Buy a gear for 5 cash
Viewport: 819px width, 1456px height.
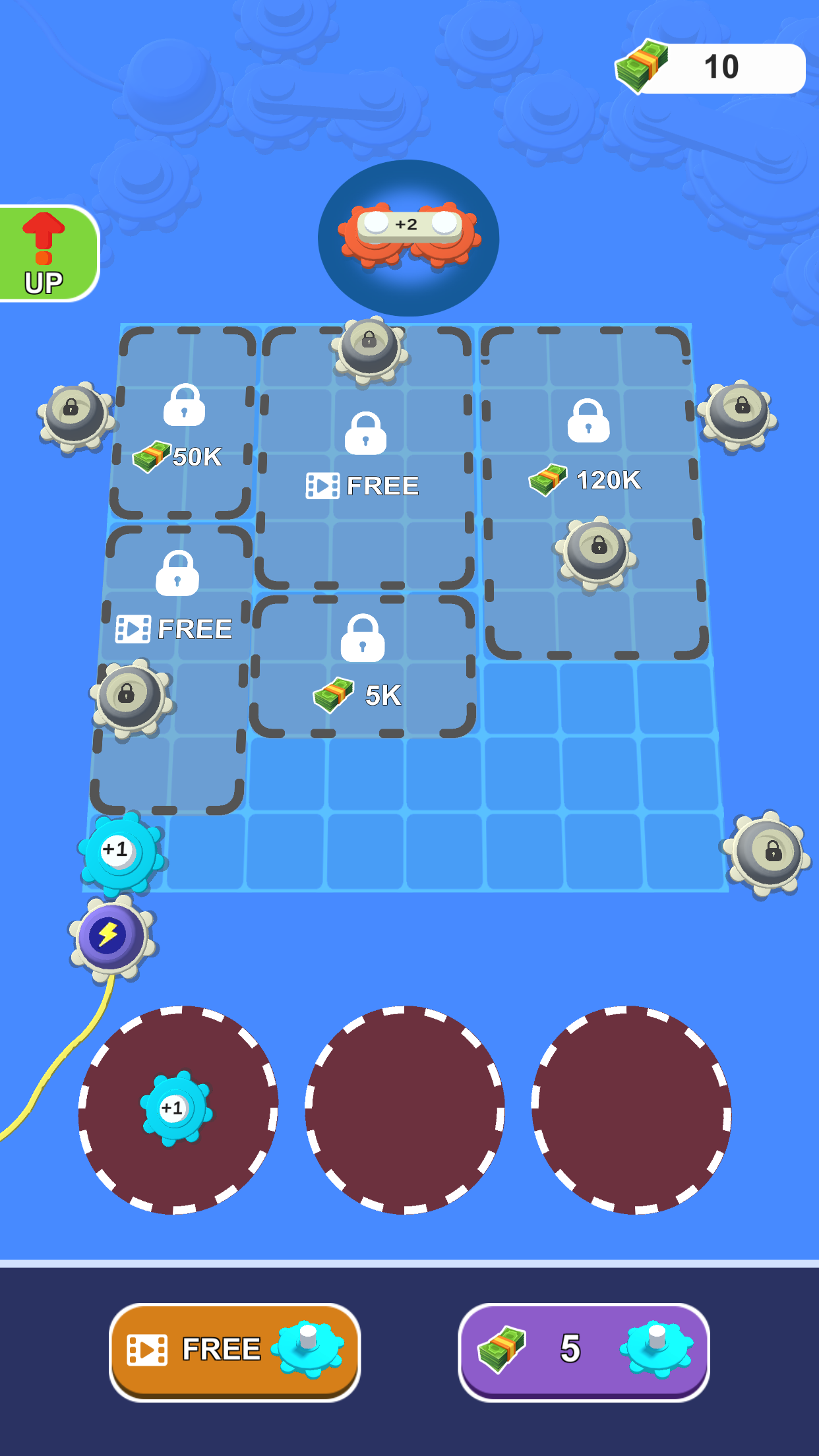(x=584, y=1351)
